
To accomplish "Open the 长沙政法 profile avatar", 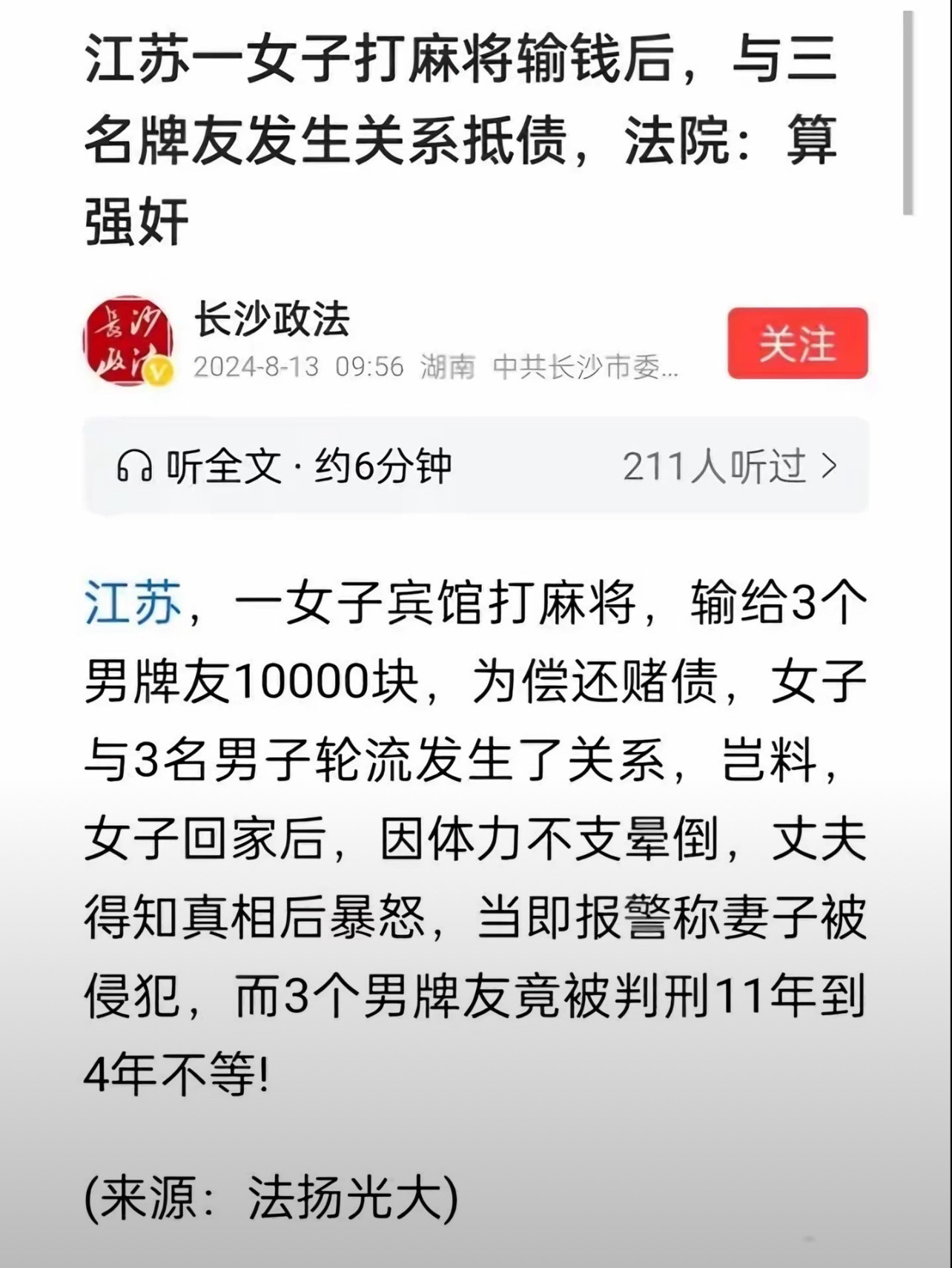I will [x=128, y=342].
